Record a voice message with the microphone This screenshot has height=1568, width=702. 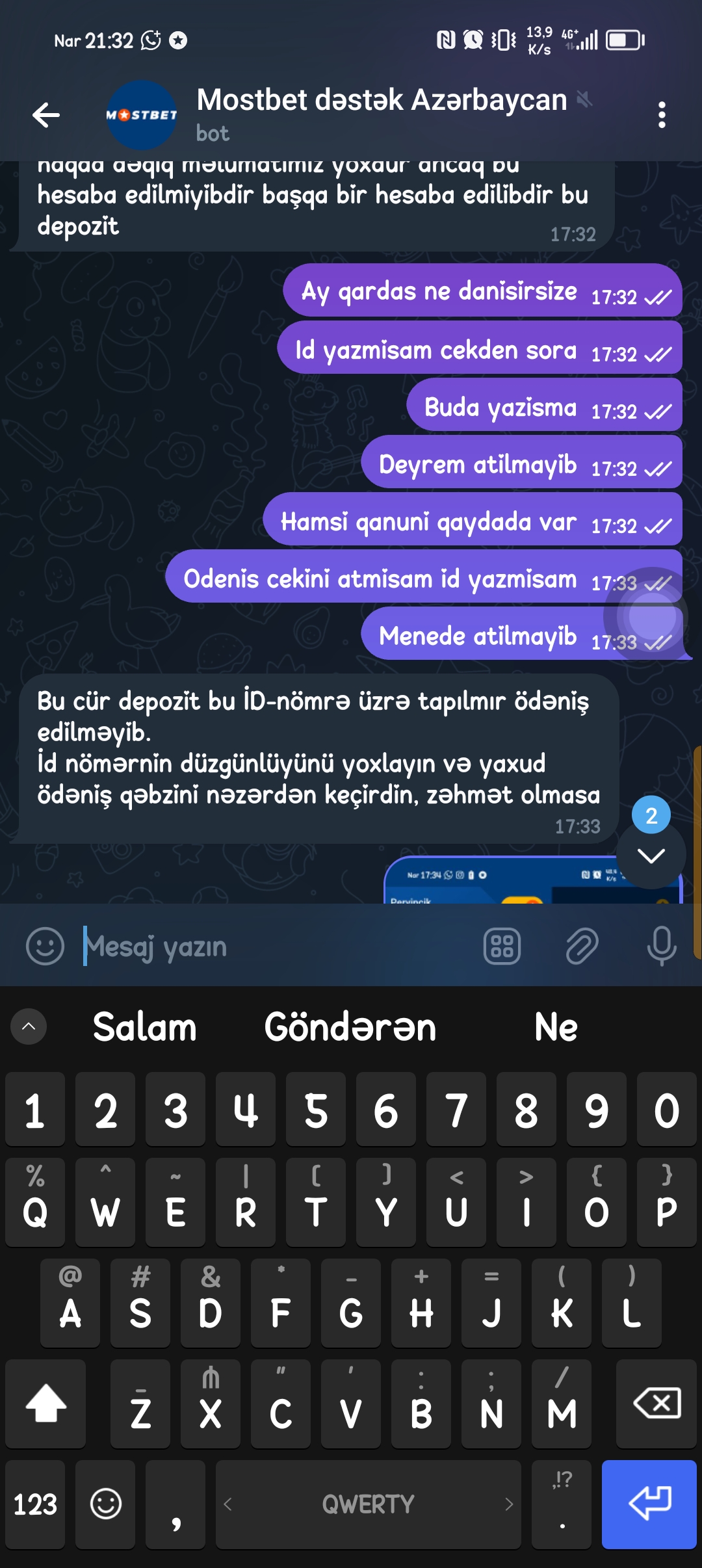click(x=662, y=946)
